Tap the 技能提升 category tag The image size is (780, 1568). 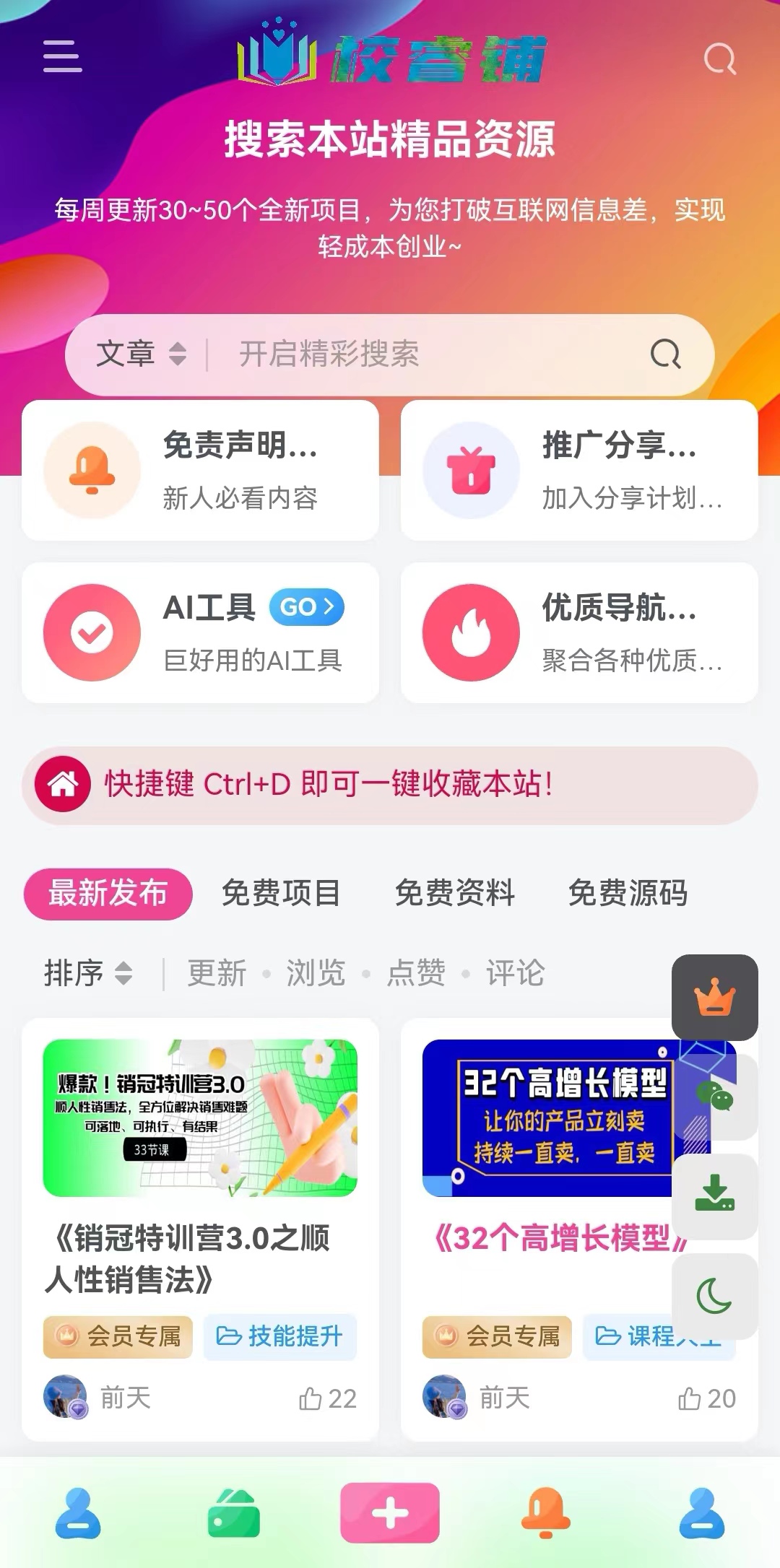(279, 1337)
